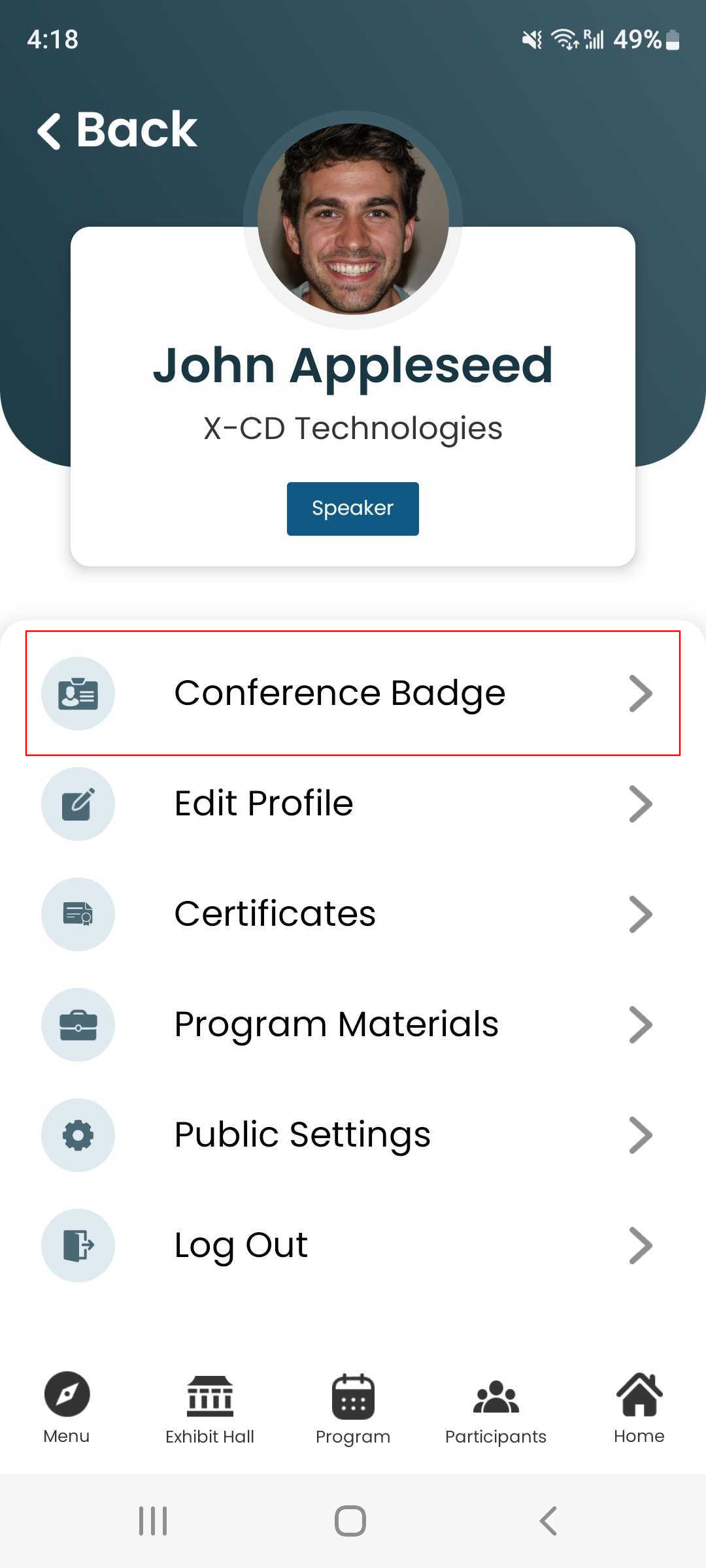
Task: Open the Menu tab
Action: (67, 1408)
